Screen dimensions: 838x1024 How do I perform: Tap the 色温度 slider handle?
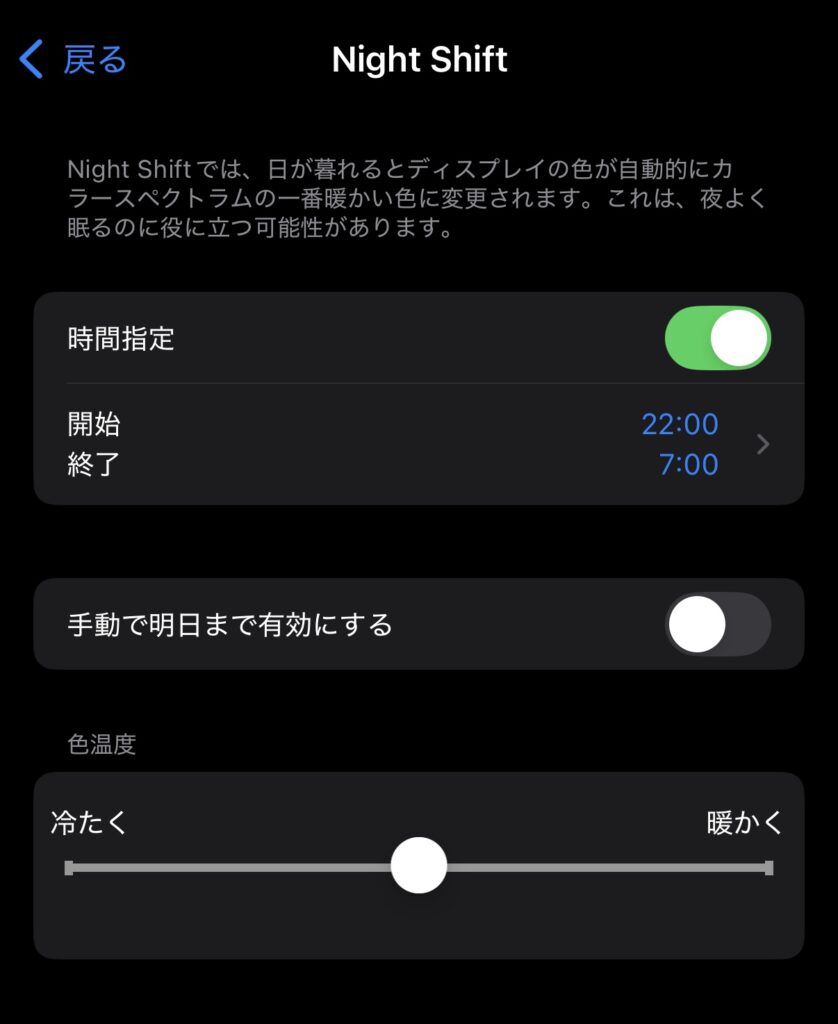point(418,866)
